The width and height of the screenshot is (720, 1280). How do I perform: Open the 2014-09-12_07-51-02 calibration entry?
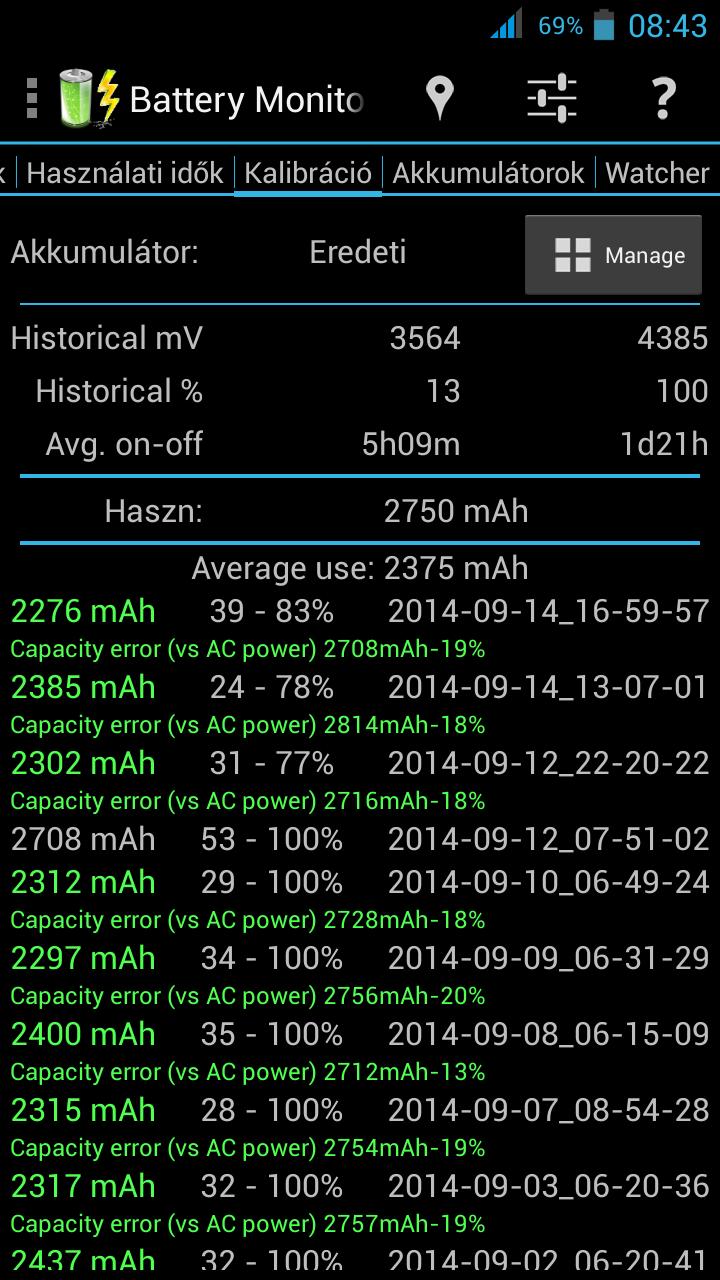click(x=360, y=838)
